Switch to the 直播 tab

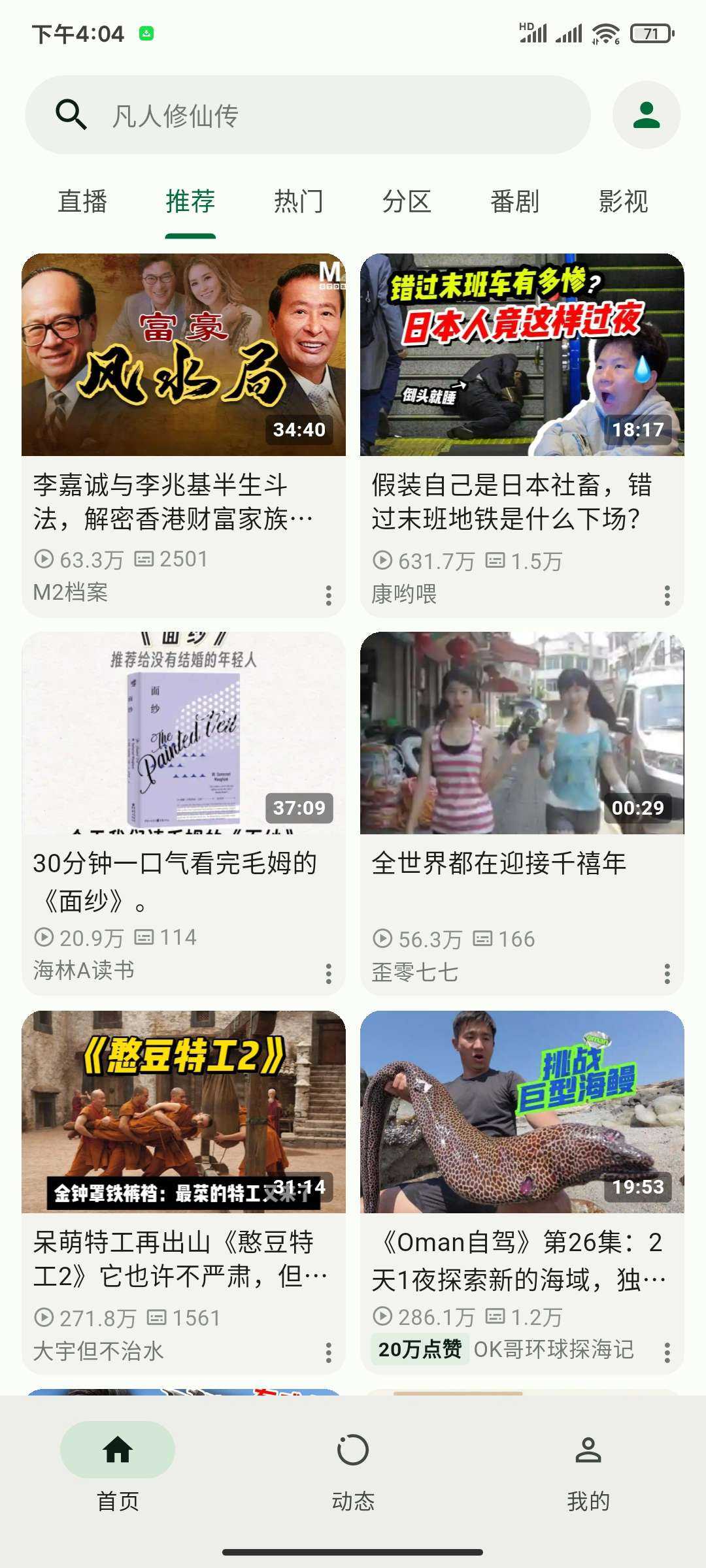(x=82, y=201)
